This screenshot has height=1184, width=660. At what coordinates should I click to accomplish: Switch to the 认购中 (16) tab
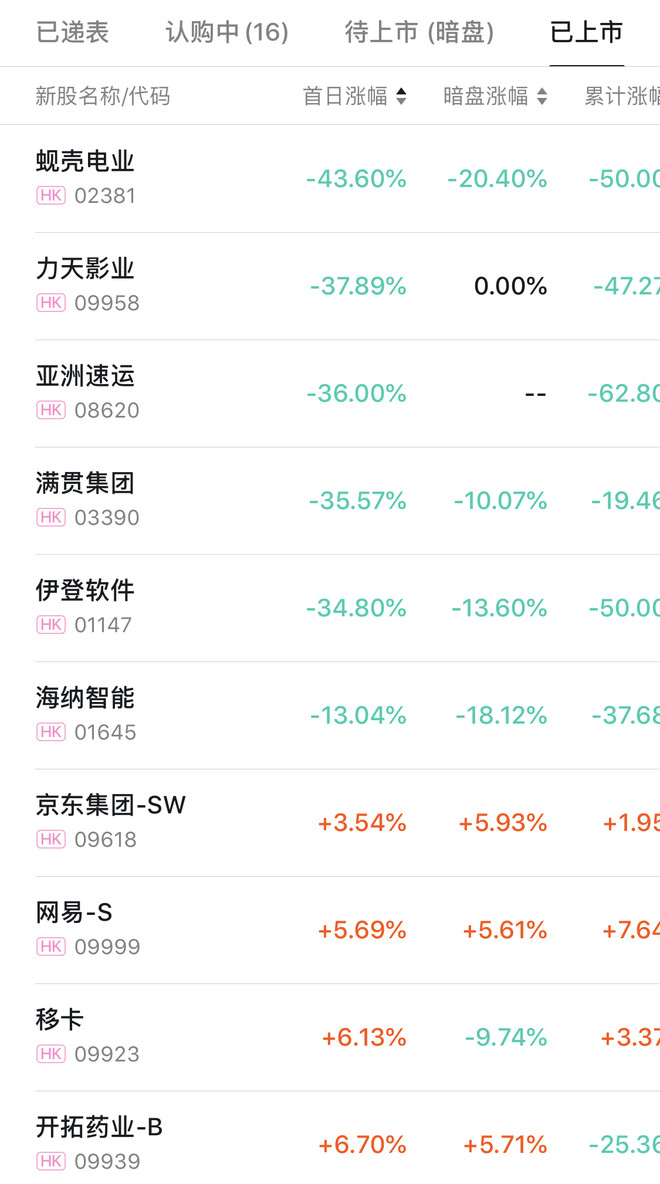227,32
